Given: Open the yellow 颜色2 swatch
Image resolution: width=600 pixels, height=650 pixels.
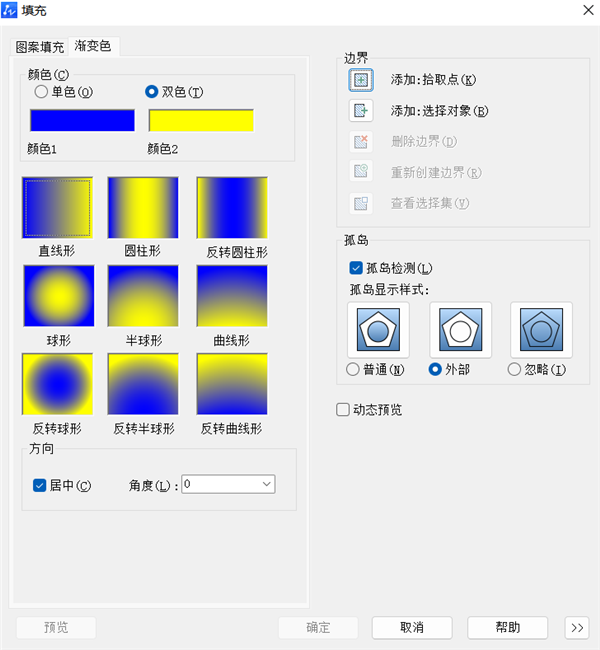Looking at the screenshot, I should [x=201, y=120].
